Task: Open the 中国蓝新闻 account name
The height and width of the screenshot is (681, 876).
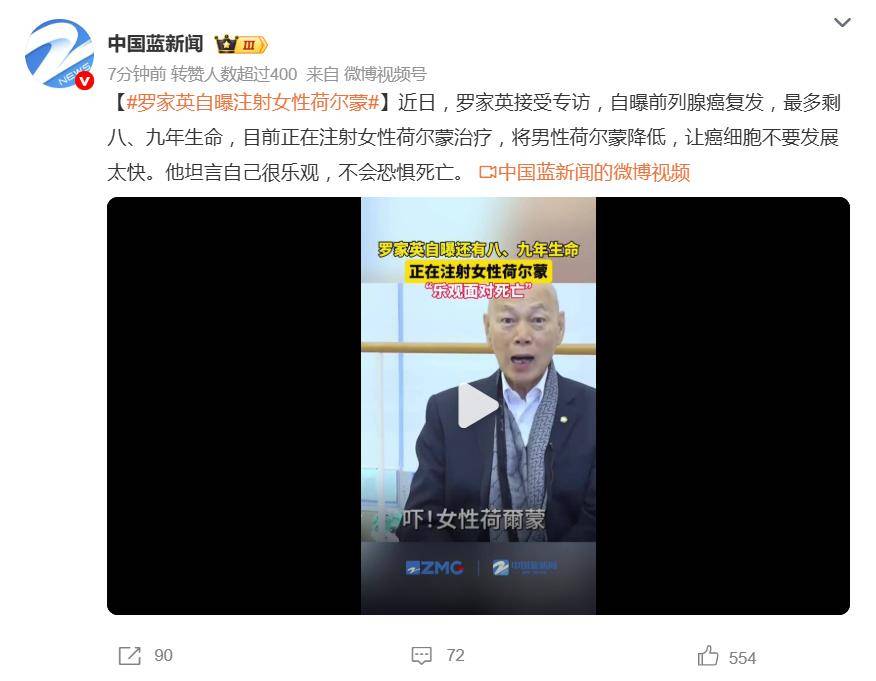Action: (x=155, y=44)
